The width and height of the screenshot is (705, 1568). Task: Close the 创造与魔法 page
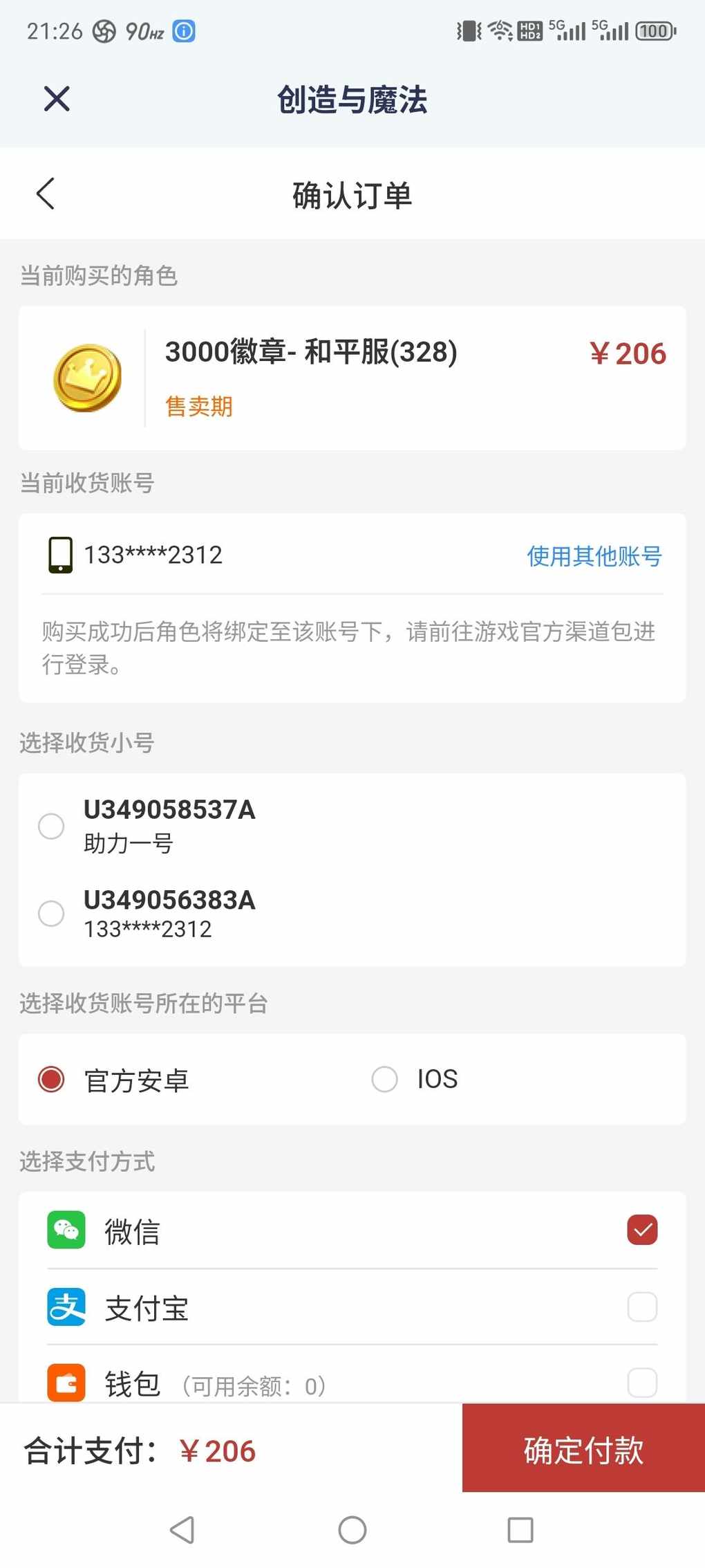(x=57, y=99)
